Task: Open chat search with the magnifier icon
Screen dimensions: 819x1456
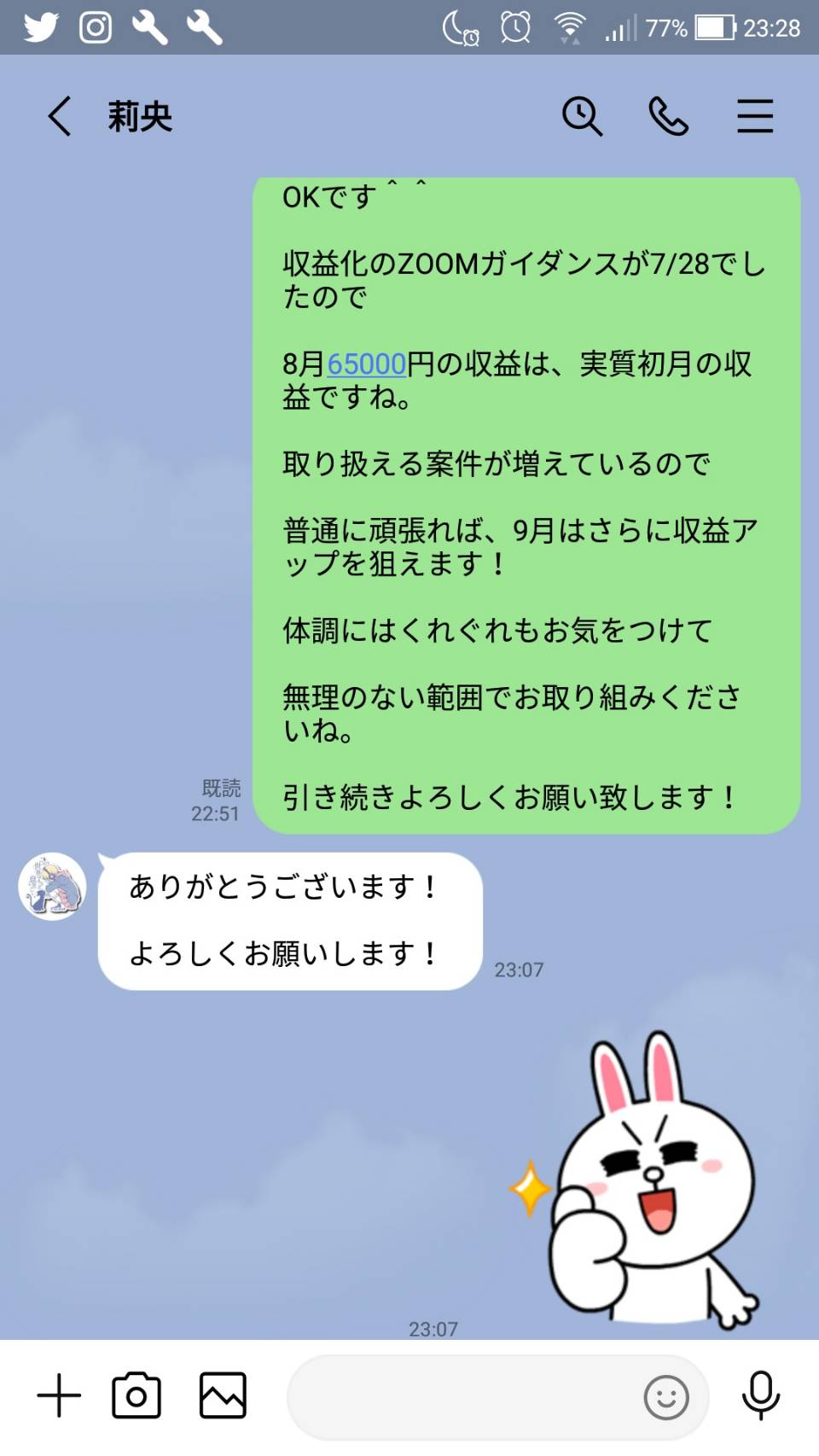Action: coord(583,116)
